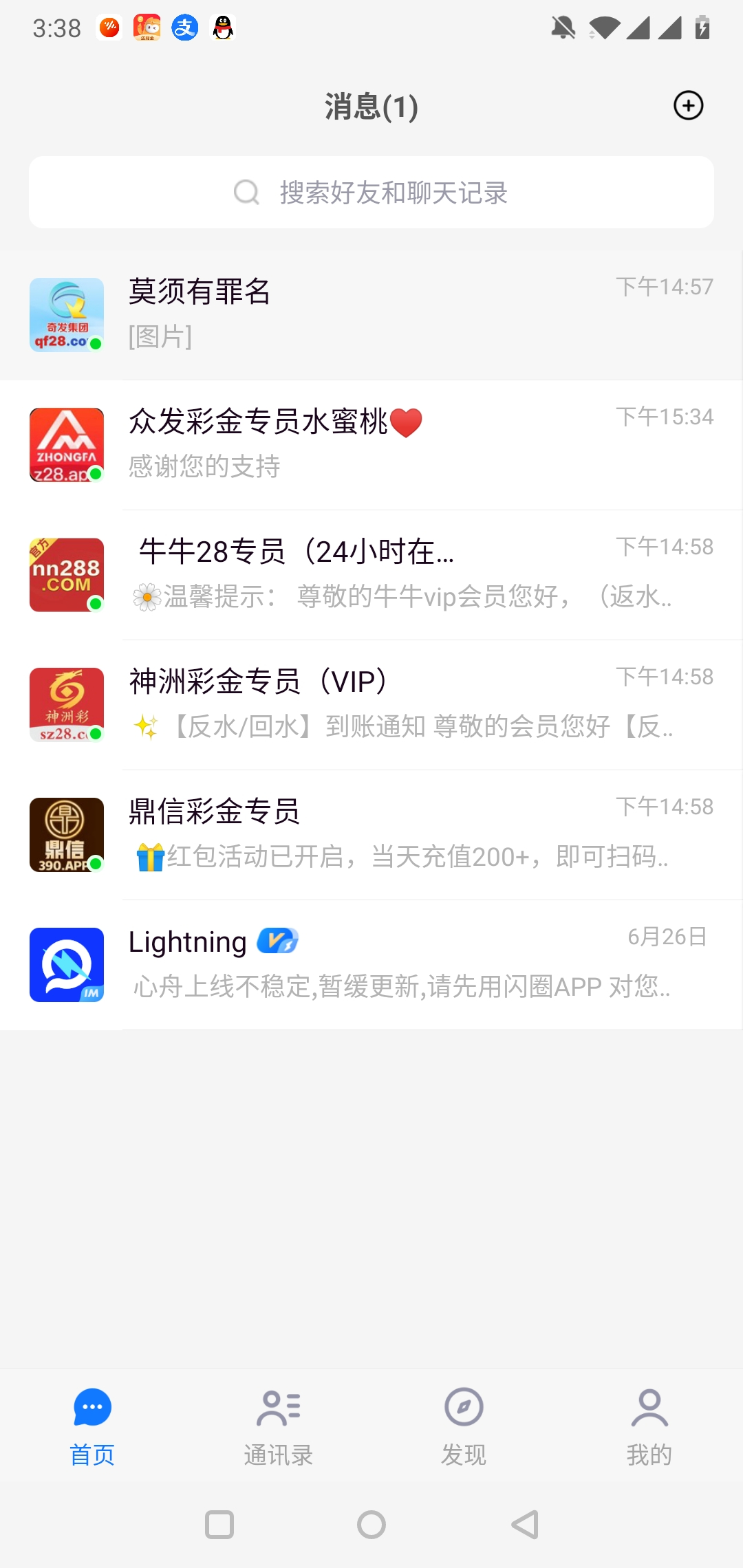Tap the system back button

pos(525,1525)
